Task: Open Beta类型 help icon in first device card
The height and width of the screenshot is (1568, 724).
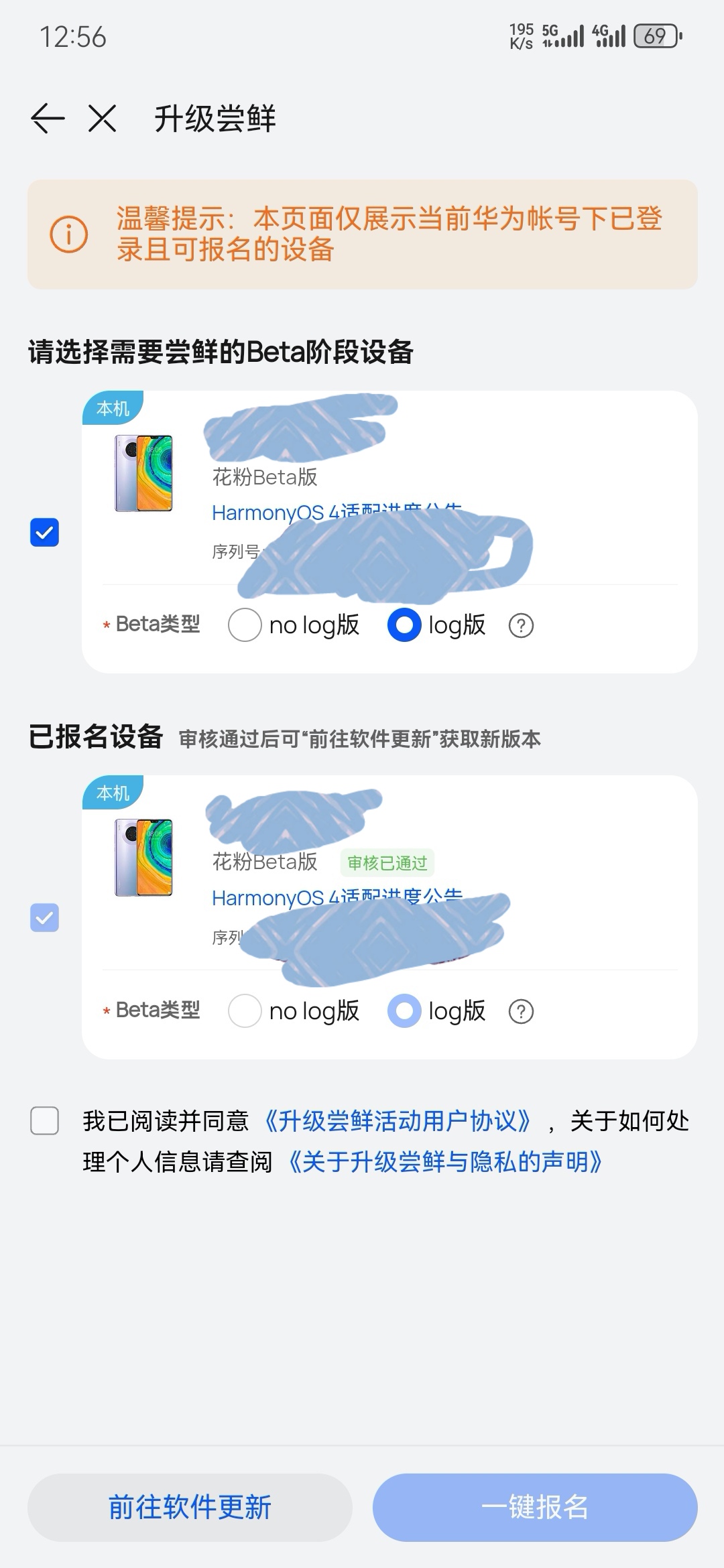Action: [521, 626]
